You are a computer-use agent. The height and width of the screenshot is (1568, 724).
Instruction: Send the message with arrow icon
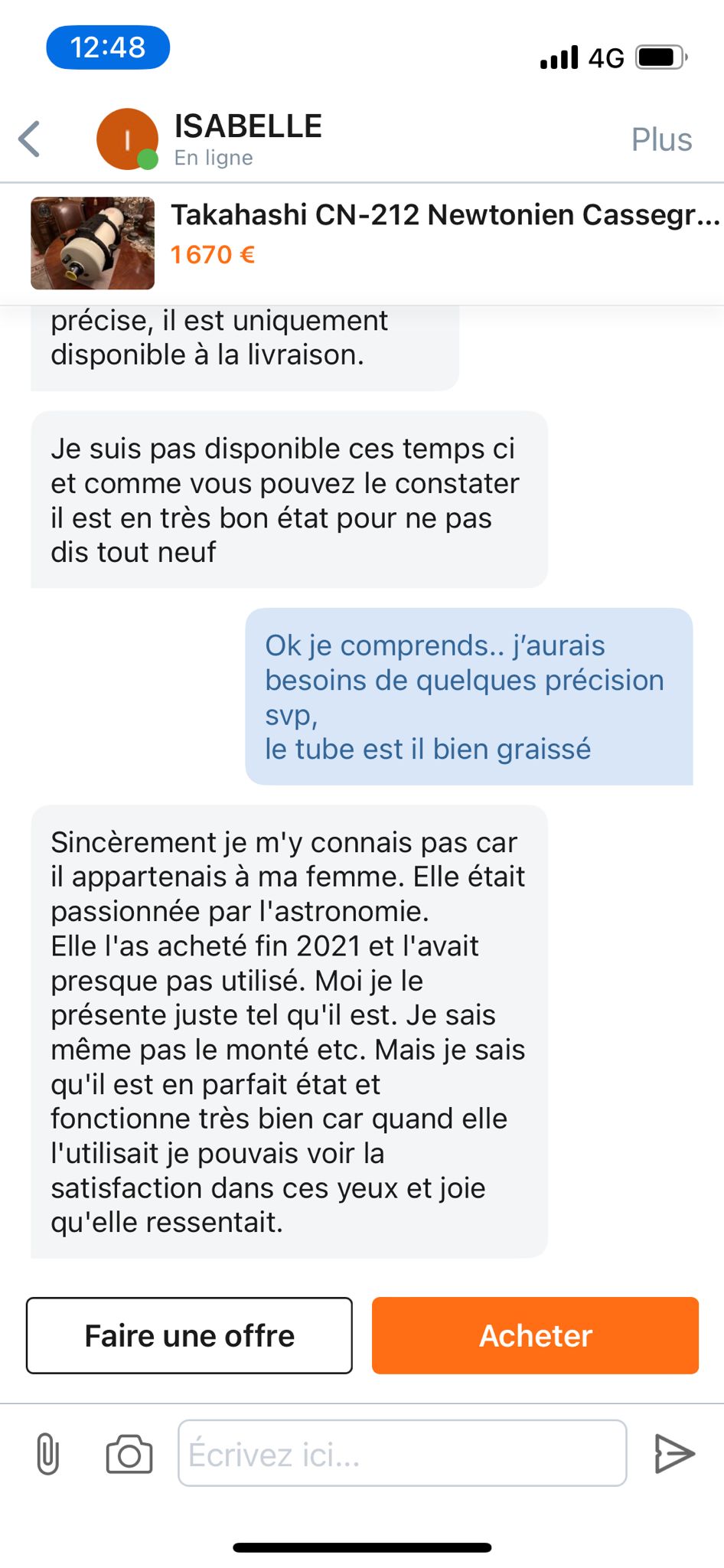tap(674, 1453)
